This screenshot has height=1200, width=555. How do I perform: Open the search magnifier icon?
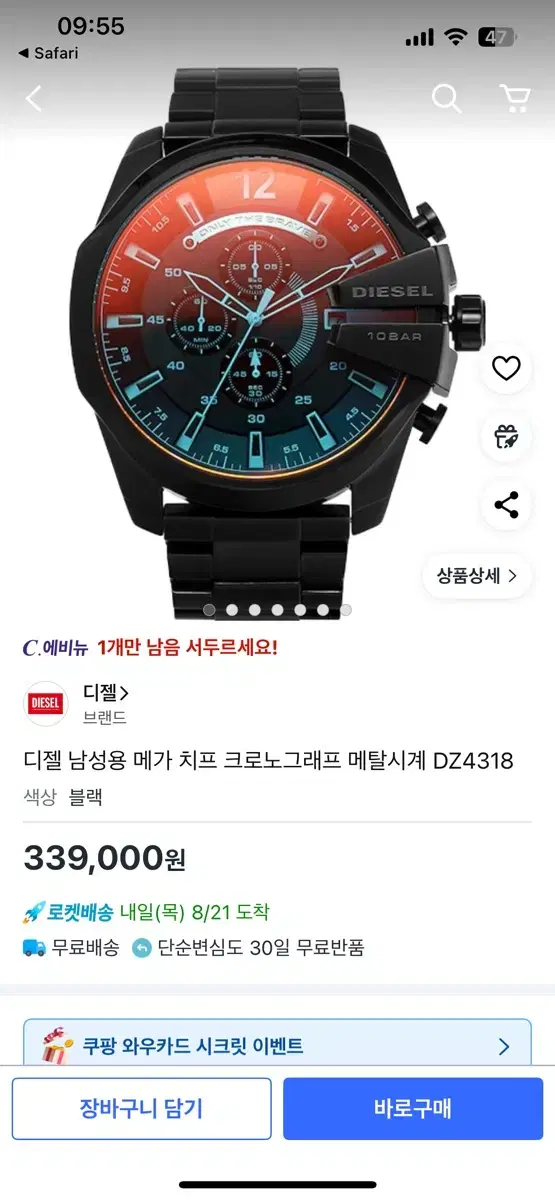tap(446, 98)
